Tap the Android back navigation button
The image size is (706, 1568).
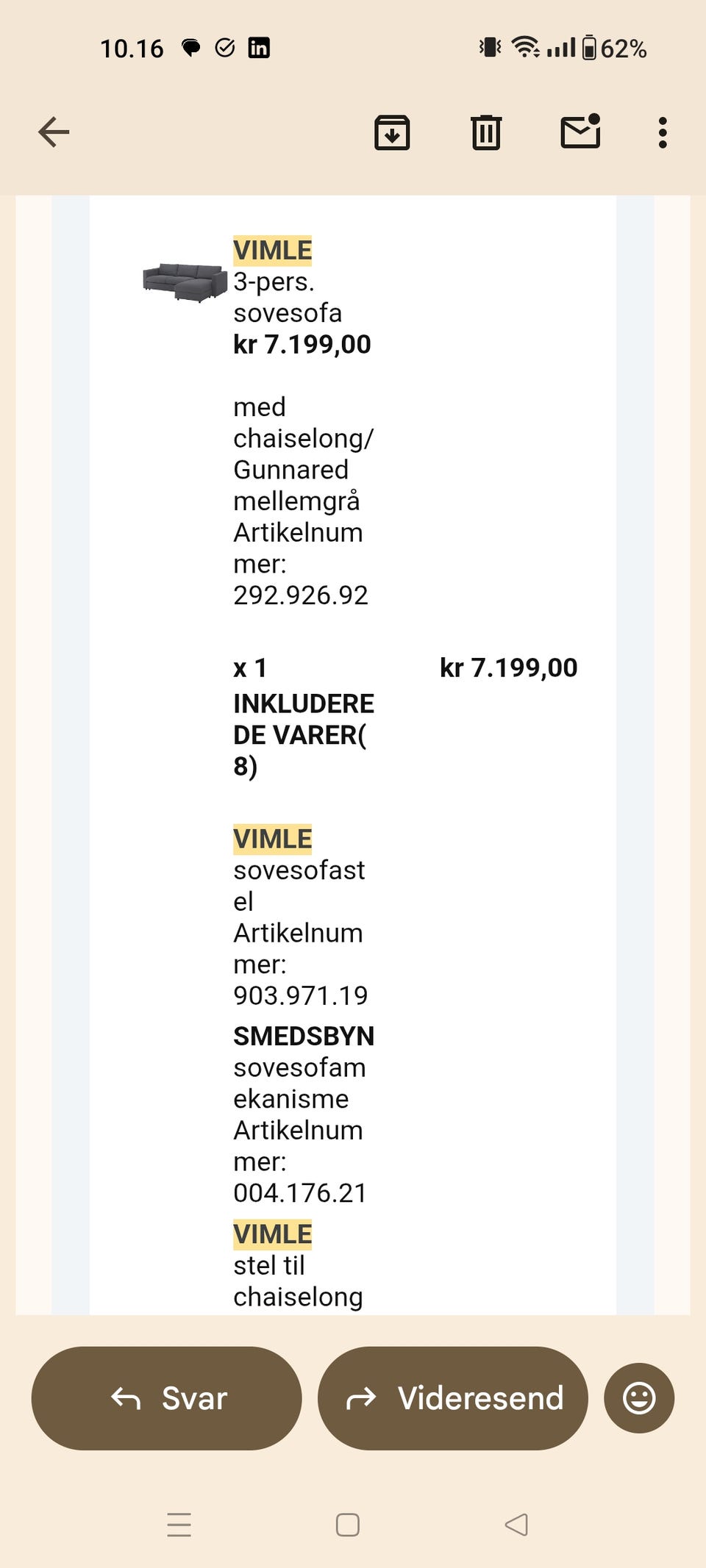515,1526
